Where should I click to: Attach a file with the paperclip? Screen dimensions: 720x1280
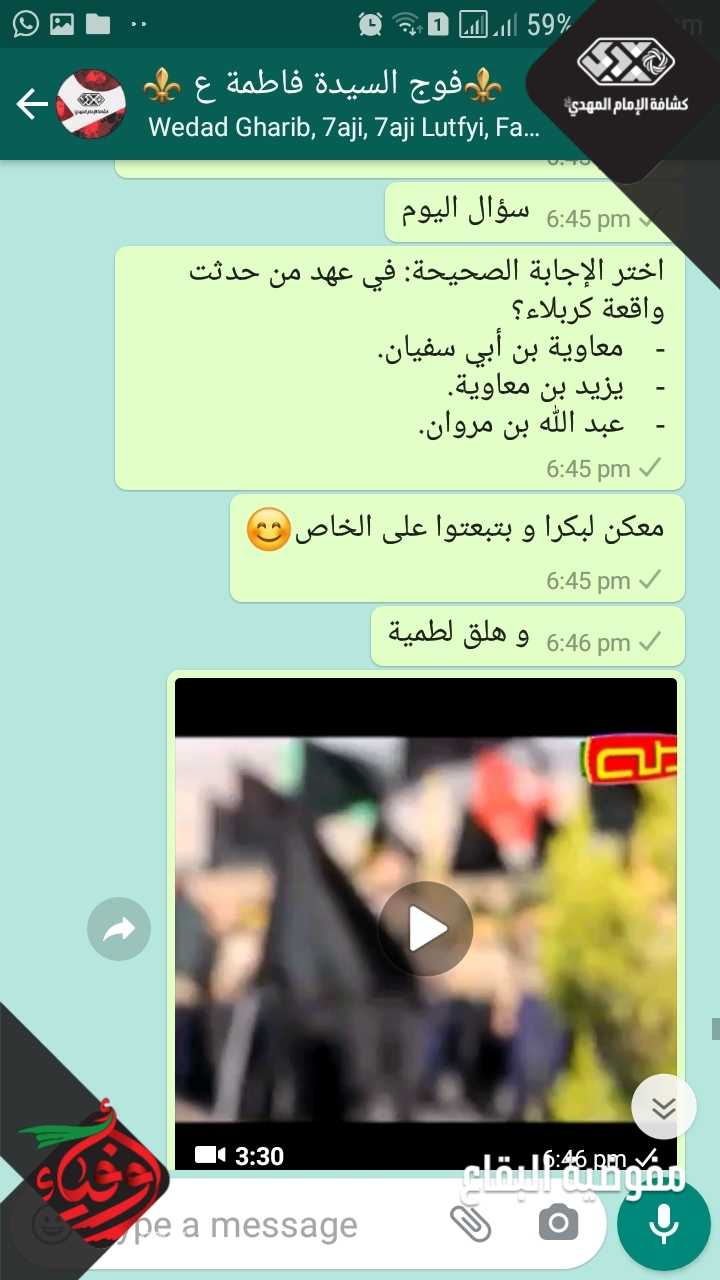tap(470, 1223)
